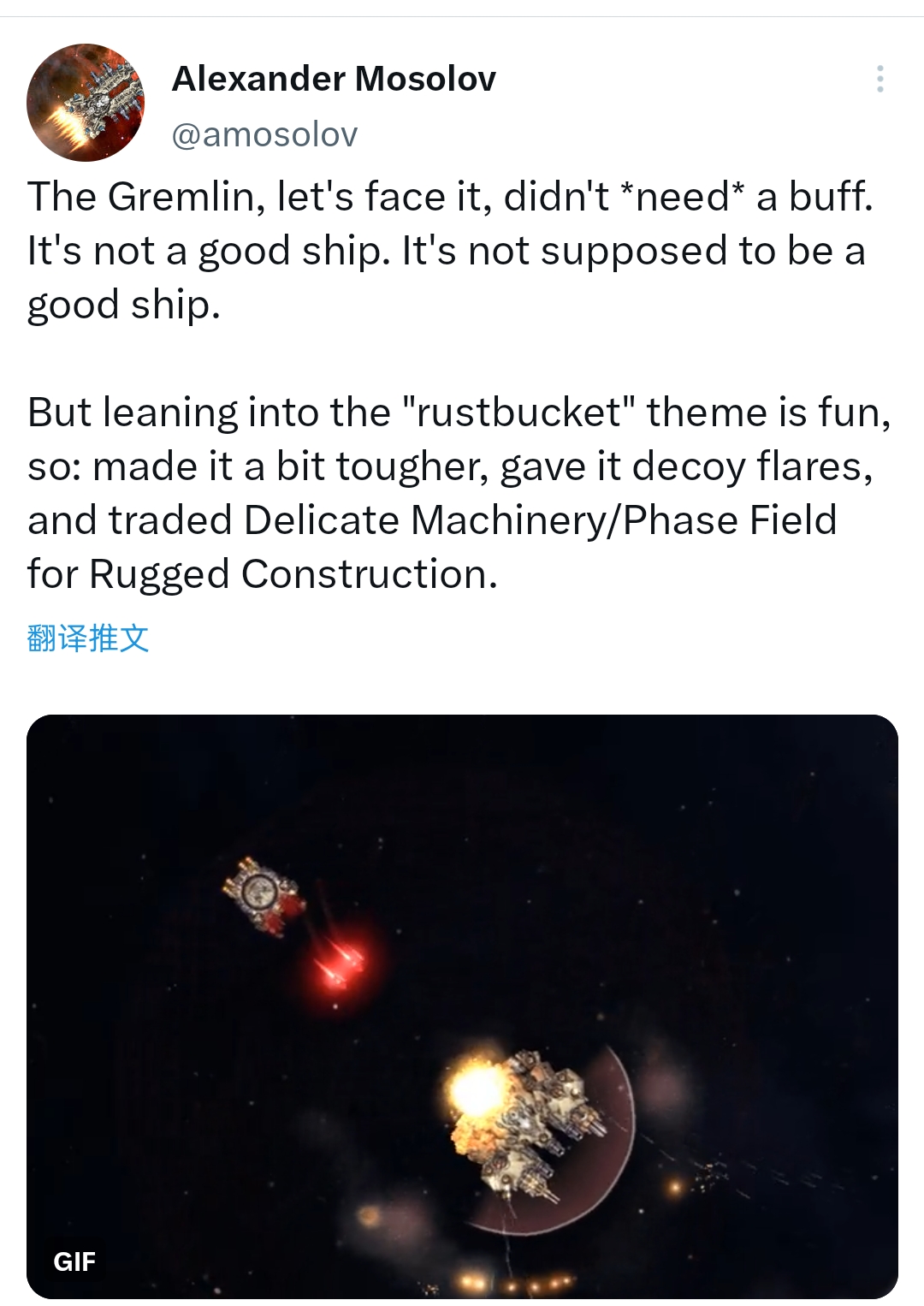Open the tweet's three-dot overflow menu

tap(880, 79)
